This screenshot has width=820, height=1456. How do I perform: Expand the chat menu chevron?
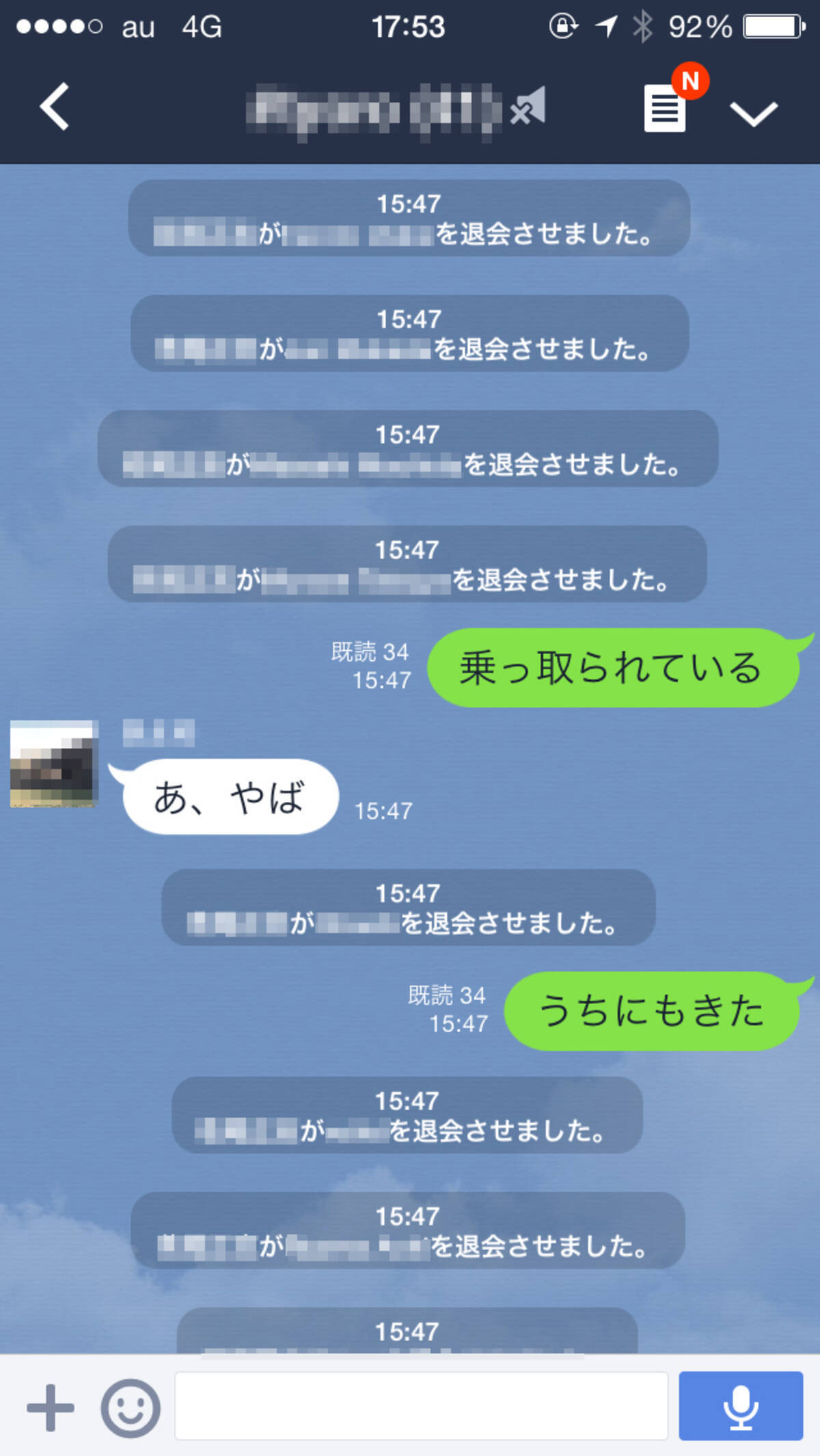click(753, 113)
